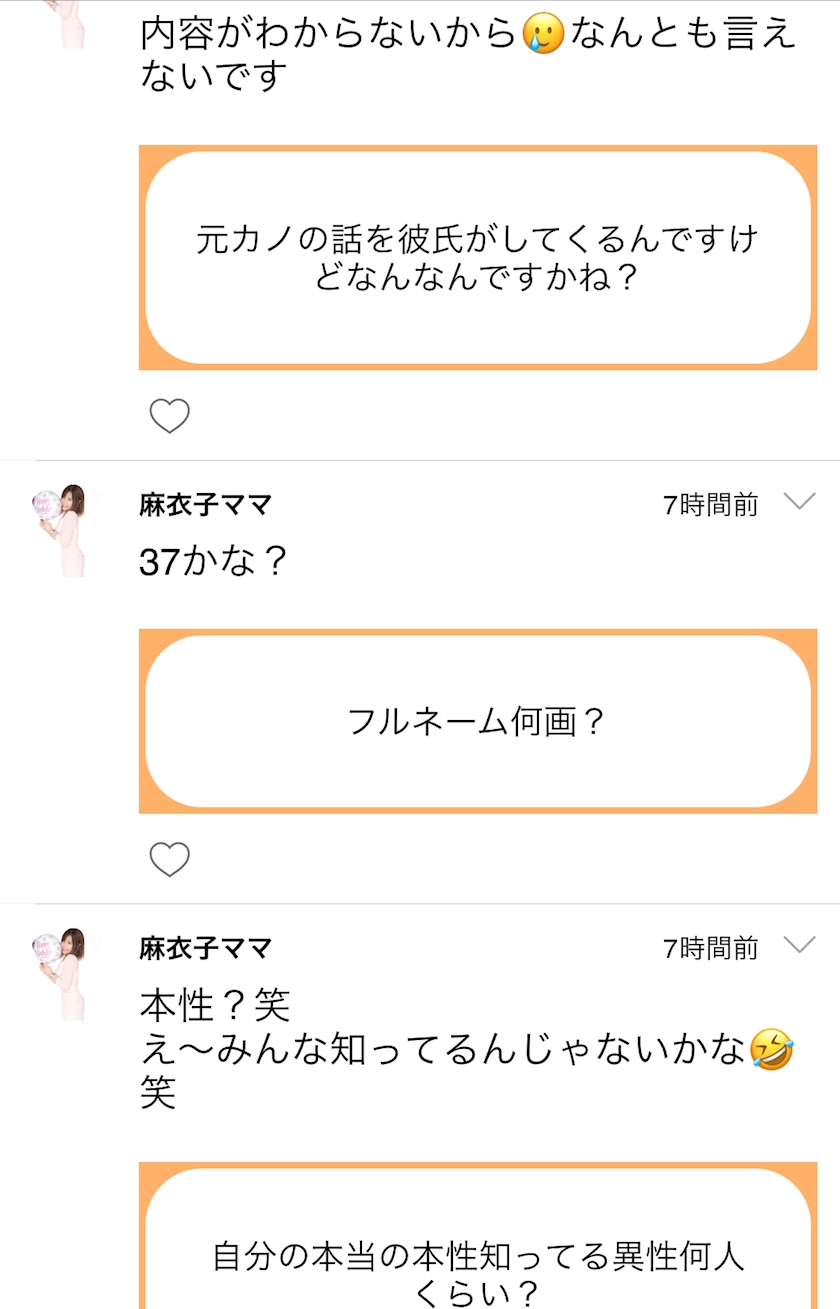Open 麻衣子ママ's avatar on the 本性？笑 post
The height and width of the screenshot is (1309, 840).
tap(60, 973)
